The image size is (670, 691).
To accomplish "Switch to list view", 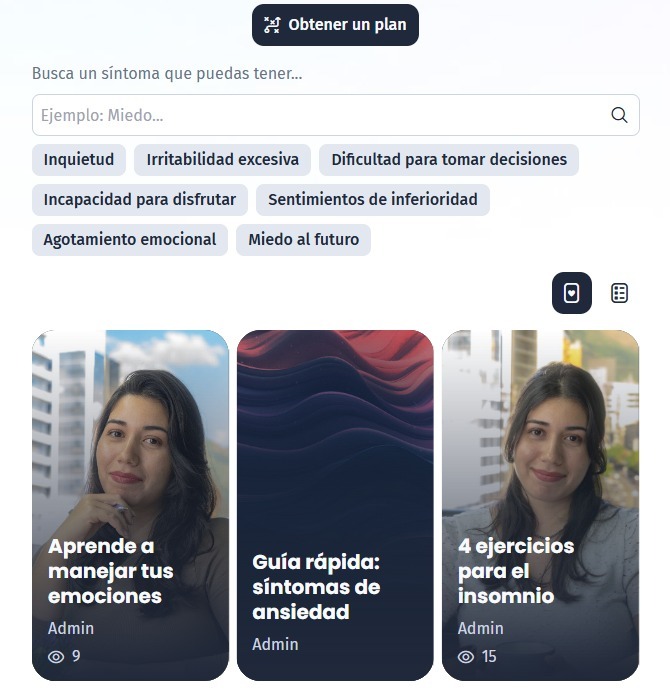I will click(x=619, y=293).
